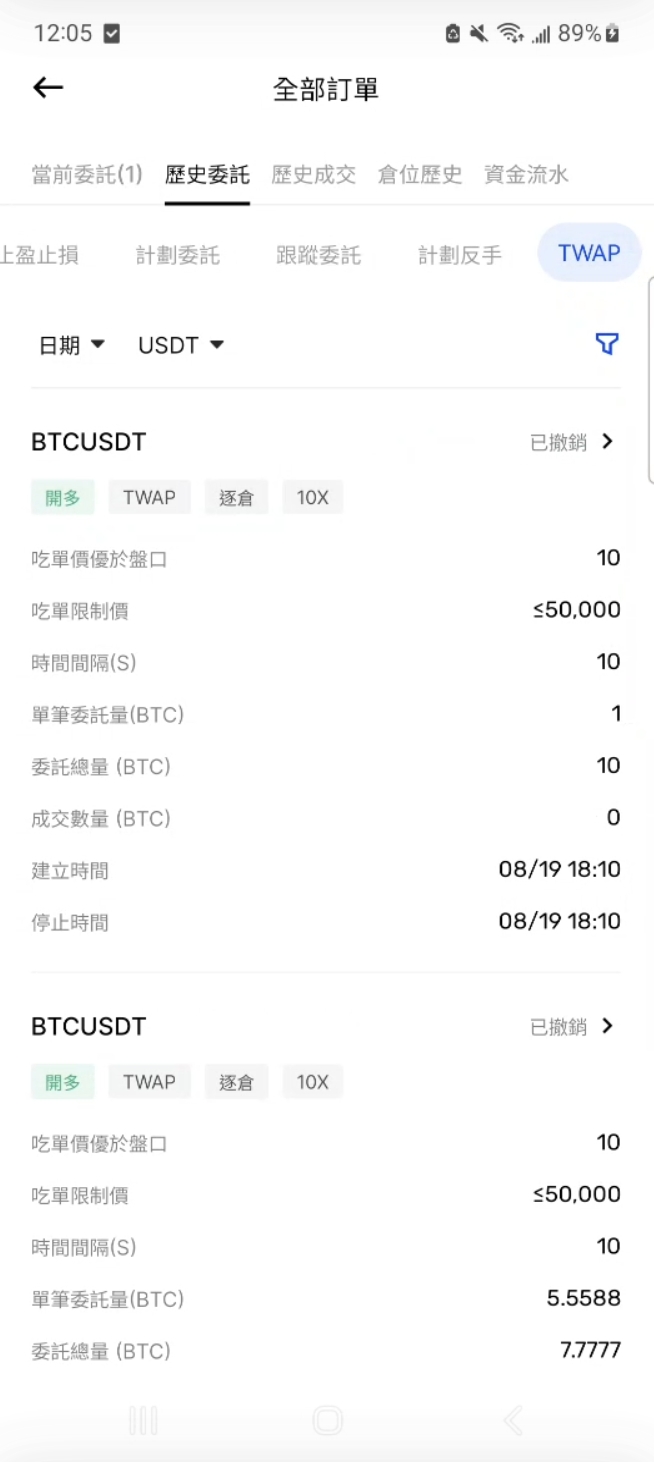The height and width of the screenshot is (1462, 654).
Task: Go back using the top arrow
Action: [48, 88]
